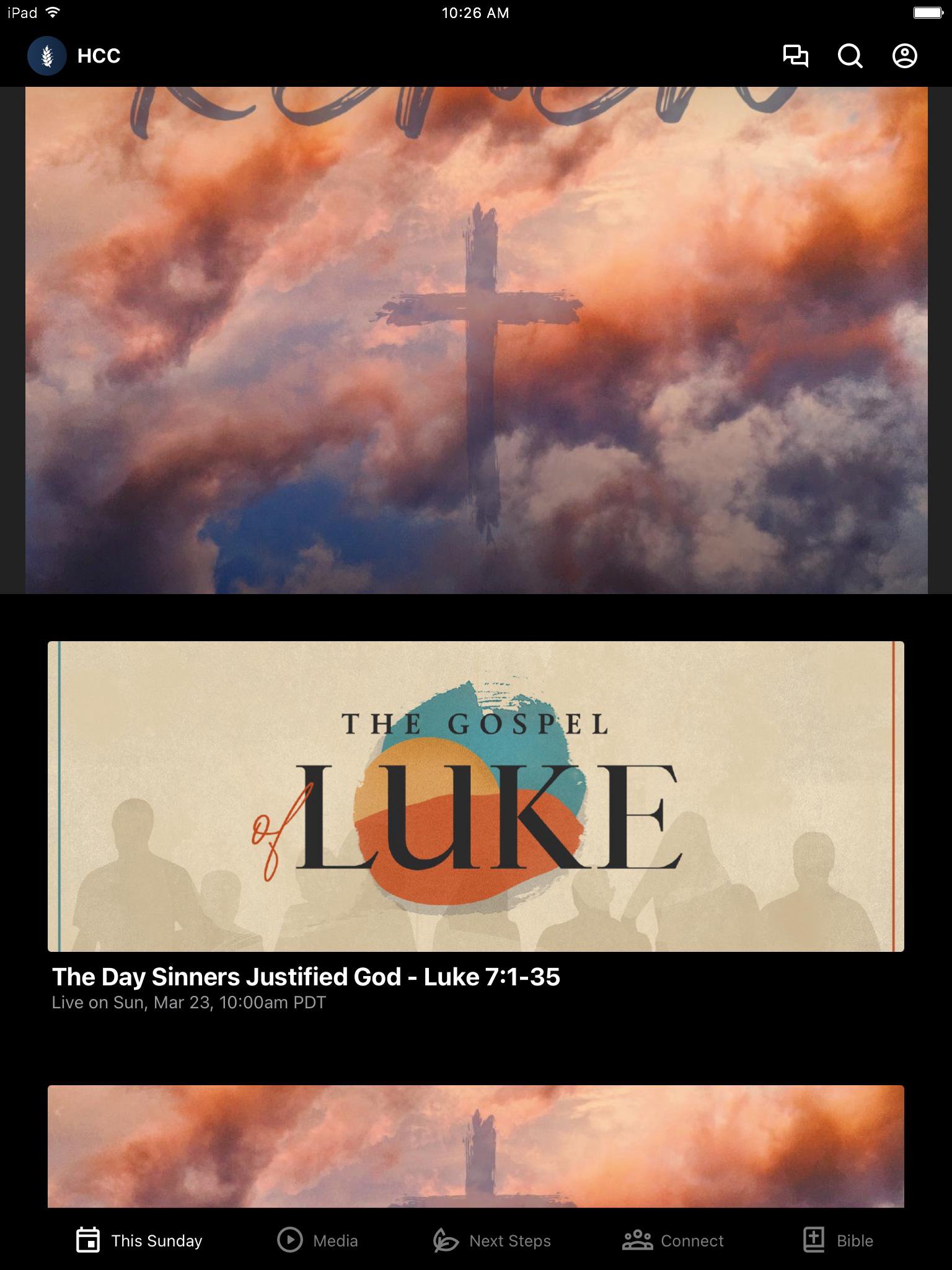This screenshot has height=1270, width=952.
Task: Open search from the top bar
Action: tap(850, 56)
